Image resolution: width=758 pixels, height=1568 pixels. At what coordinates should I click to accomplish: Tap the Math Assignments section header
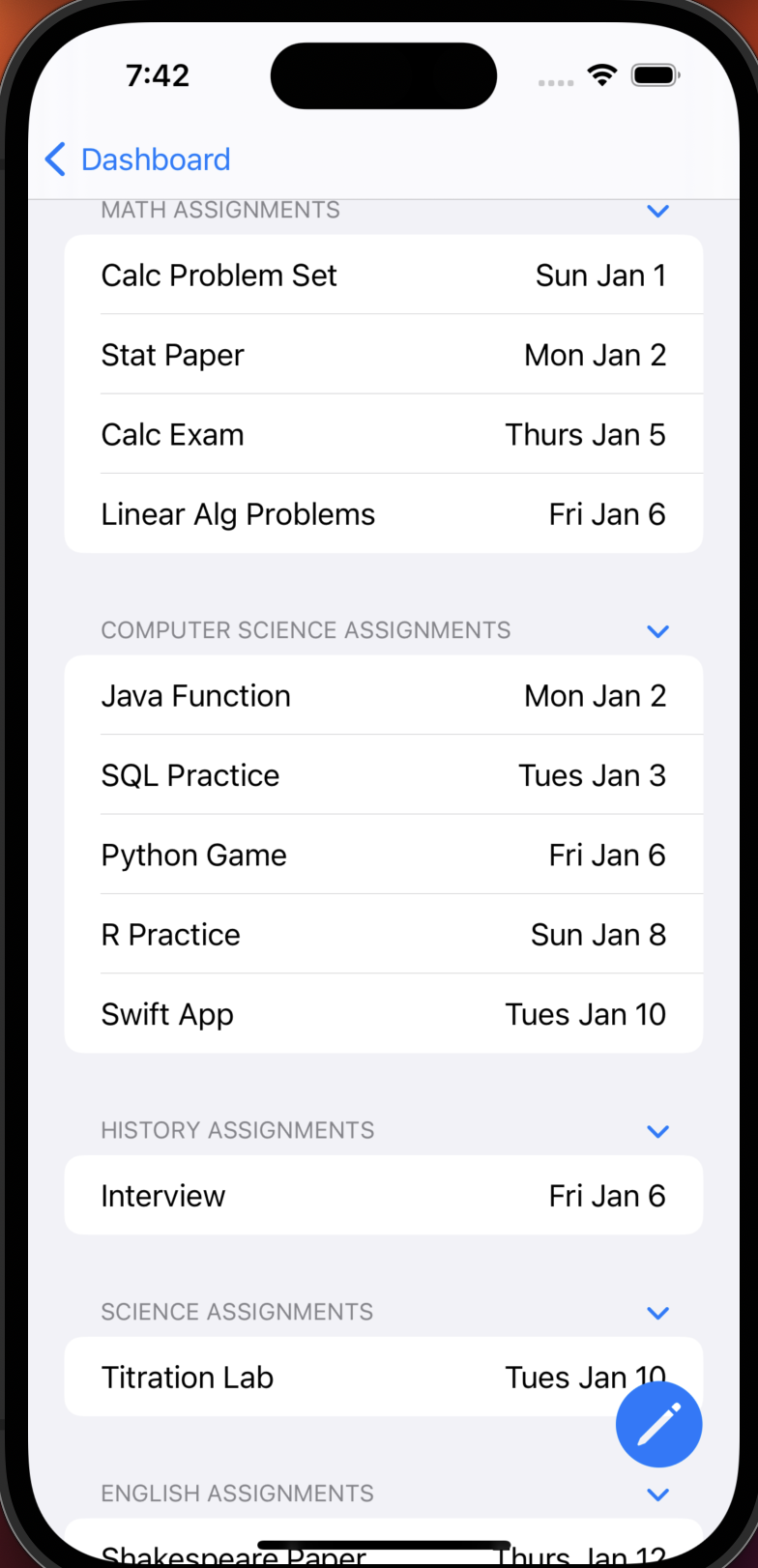point(220,210)
